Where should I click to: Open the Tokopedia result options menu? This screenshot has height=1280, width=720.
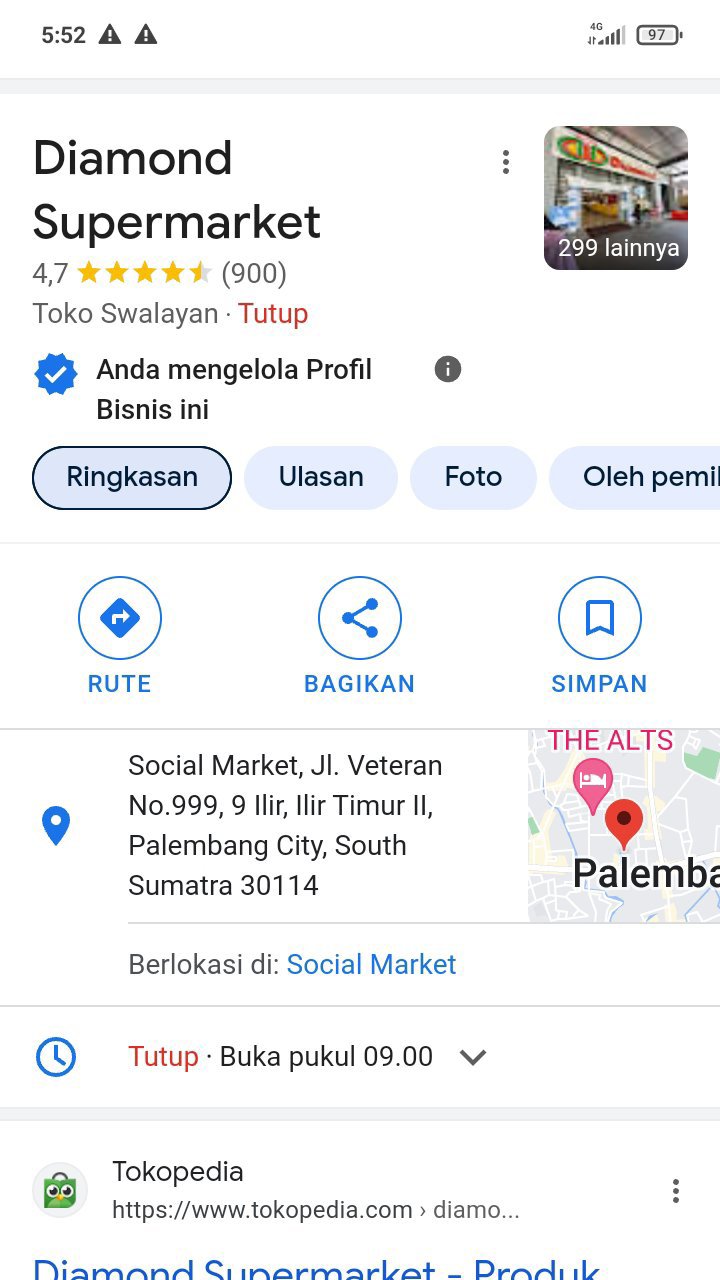coord(676,1190)
